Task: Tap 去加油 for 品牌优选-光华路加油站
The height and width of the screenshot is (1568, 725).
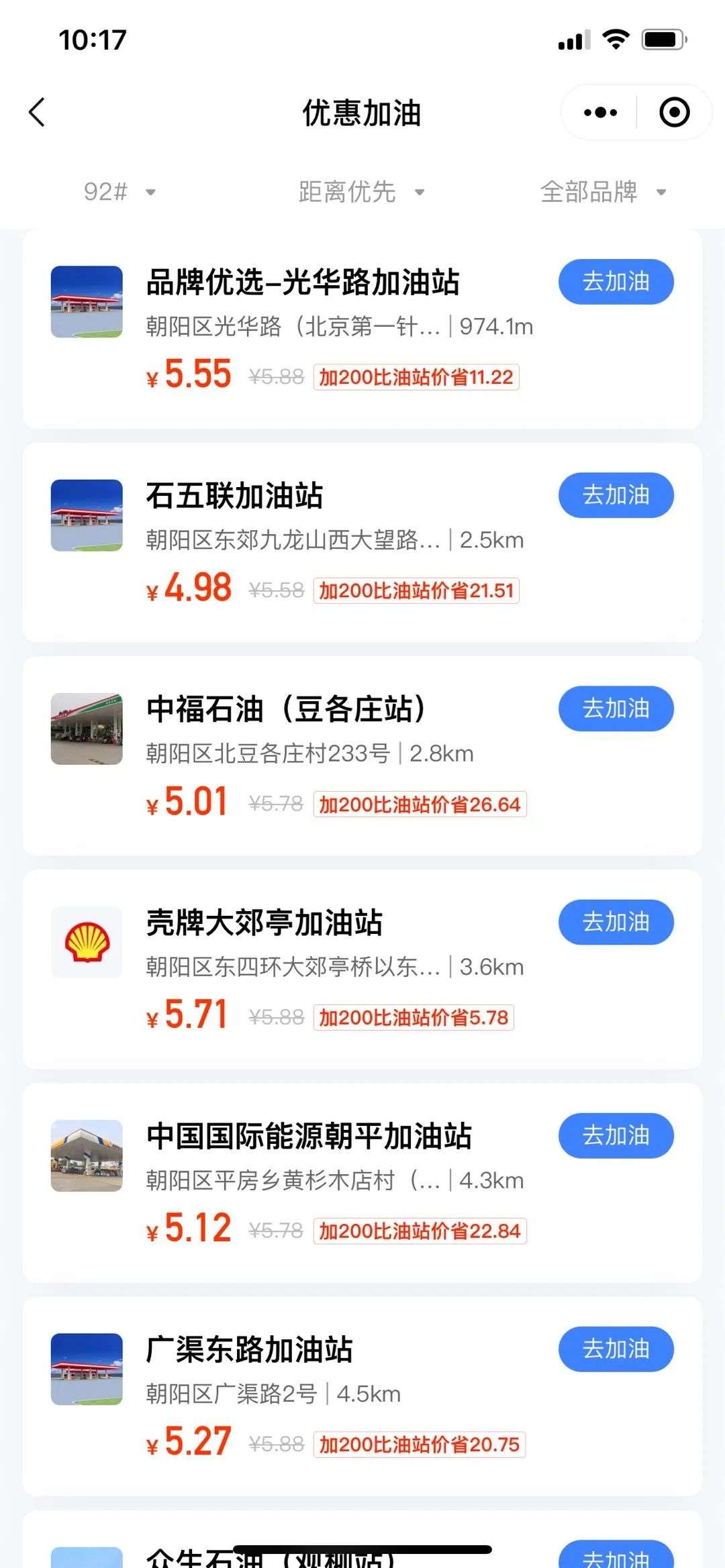Action: (616, 282)
